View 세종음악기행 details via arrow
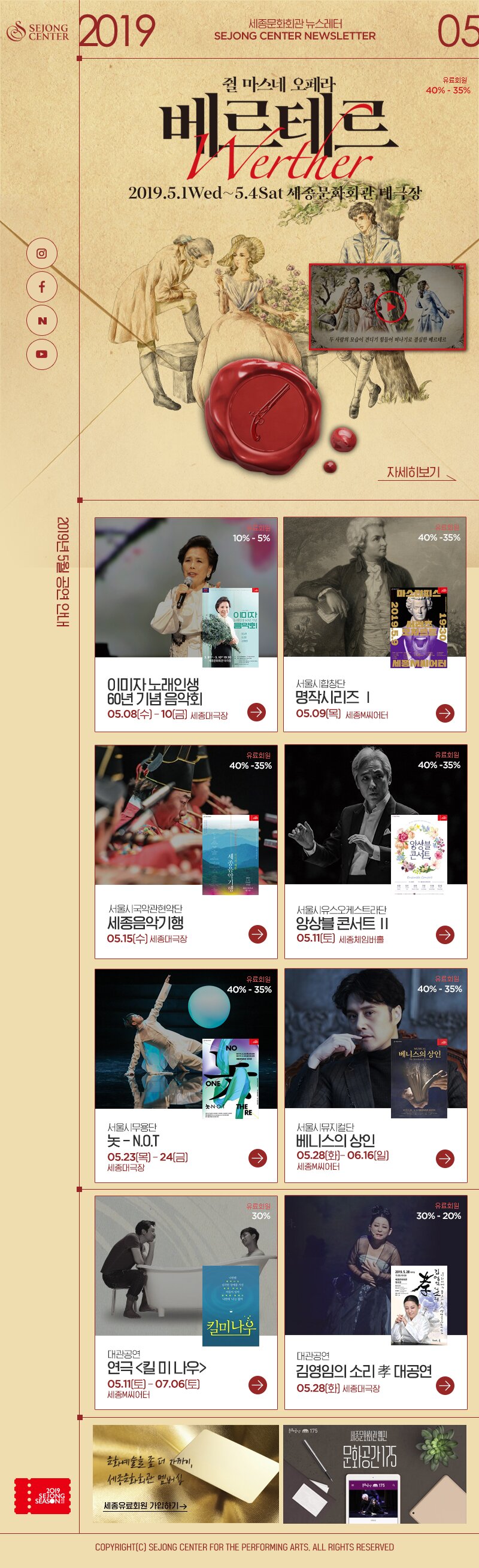Image resolution: width=479 pixels, height=1568 pixels. pyautogui.click(x=257, y=934)
